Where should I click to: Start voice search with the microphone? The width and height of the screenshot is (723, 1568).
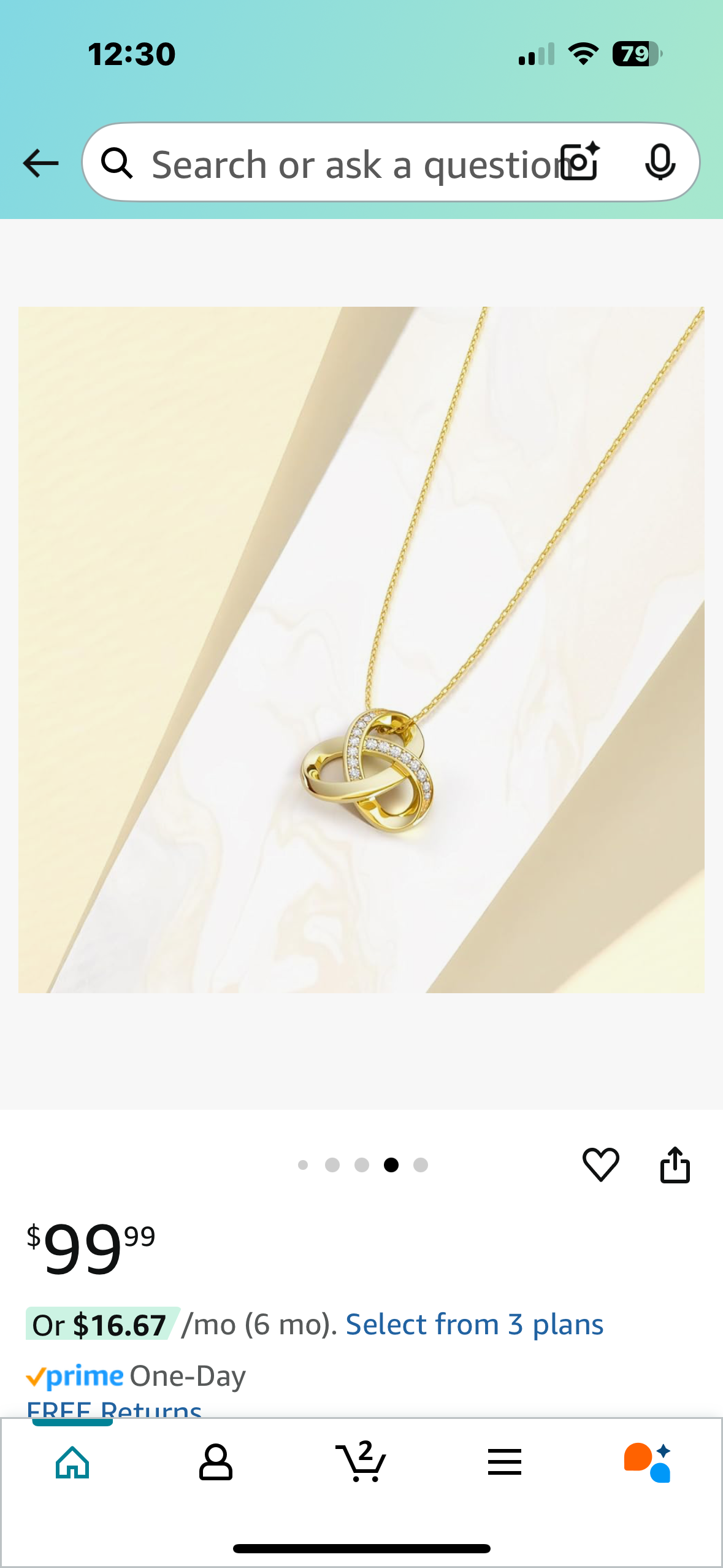coord(660,163)
